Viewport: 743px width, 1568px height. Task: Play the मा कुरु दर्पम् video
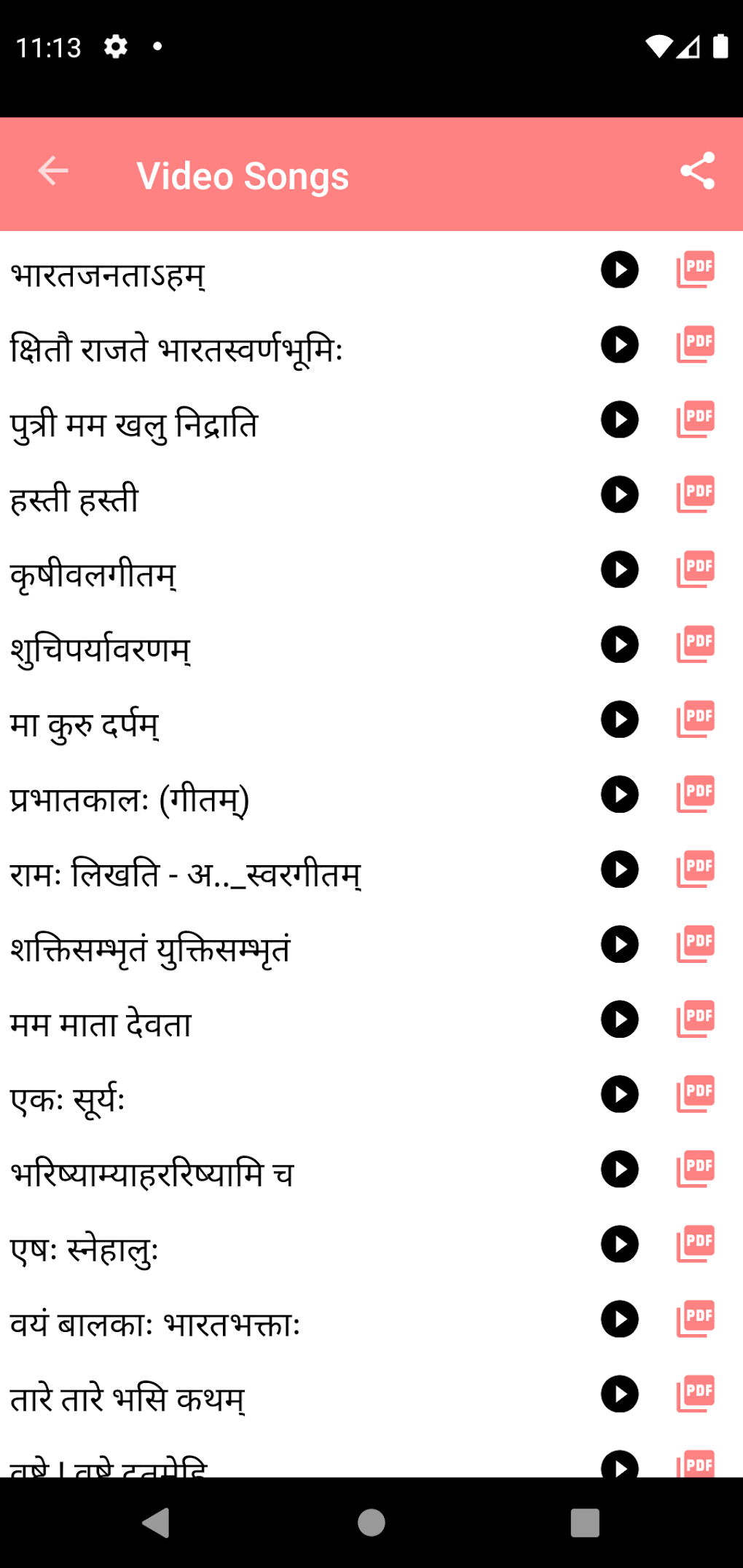[x=619, y=720]
